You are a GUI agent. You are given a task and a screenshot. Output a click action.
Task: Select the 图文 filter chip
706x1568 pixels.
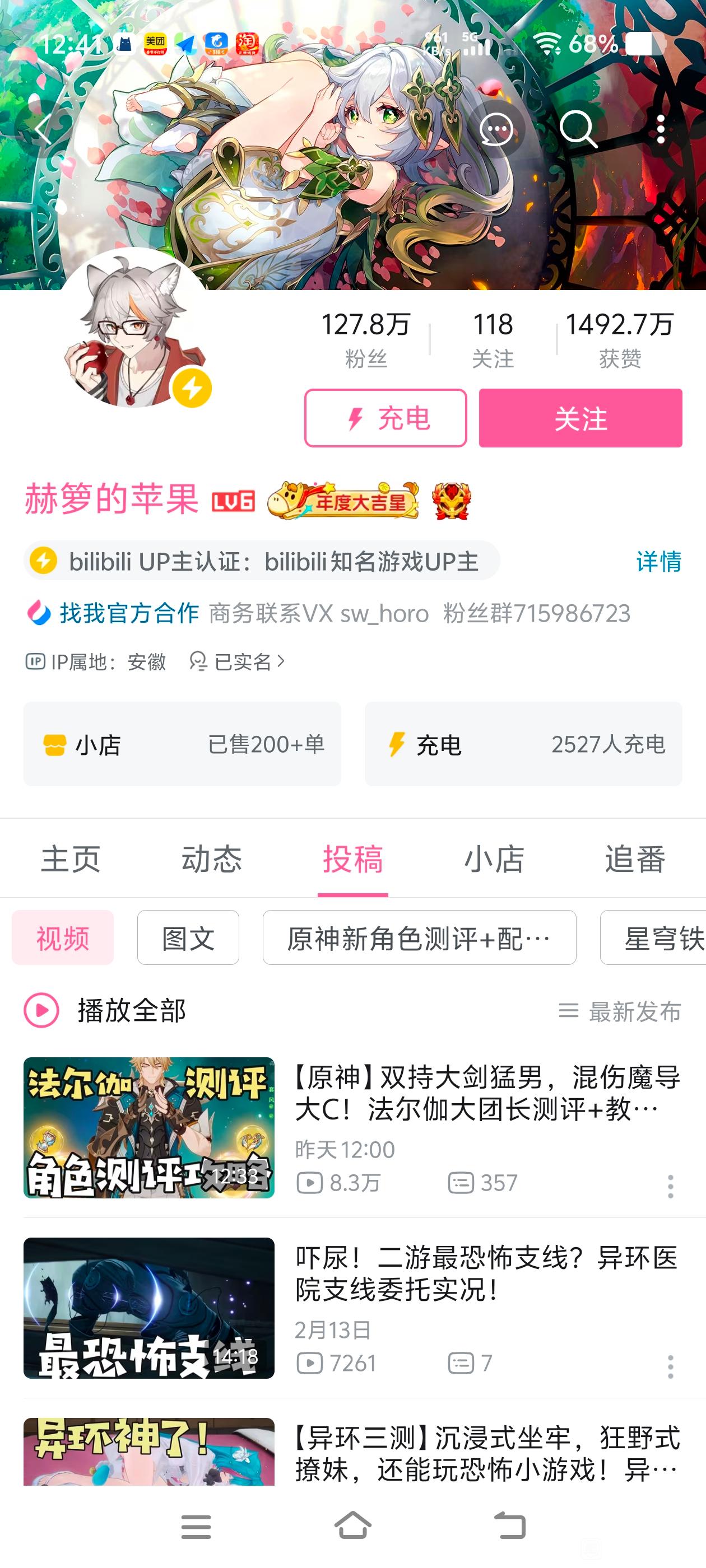(x=188, y=937)
